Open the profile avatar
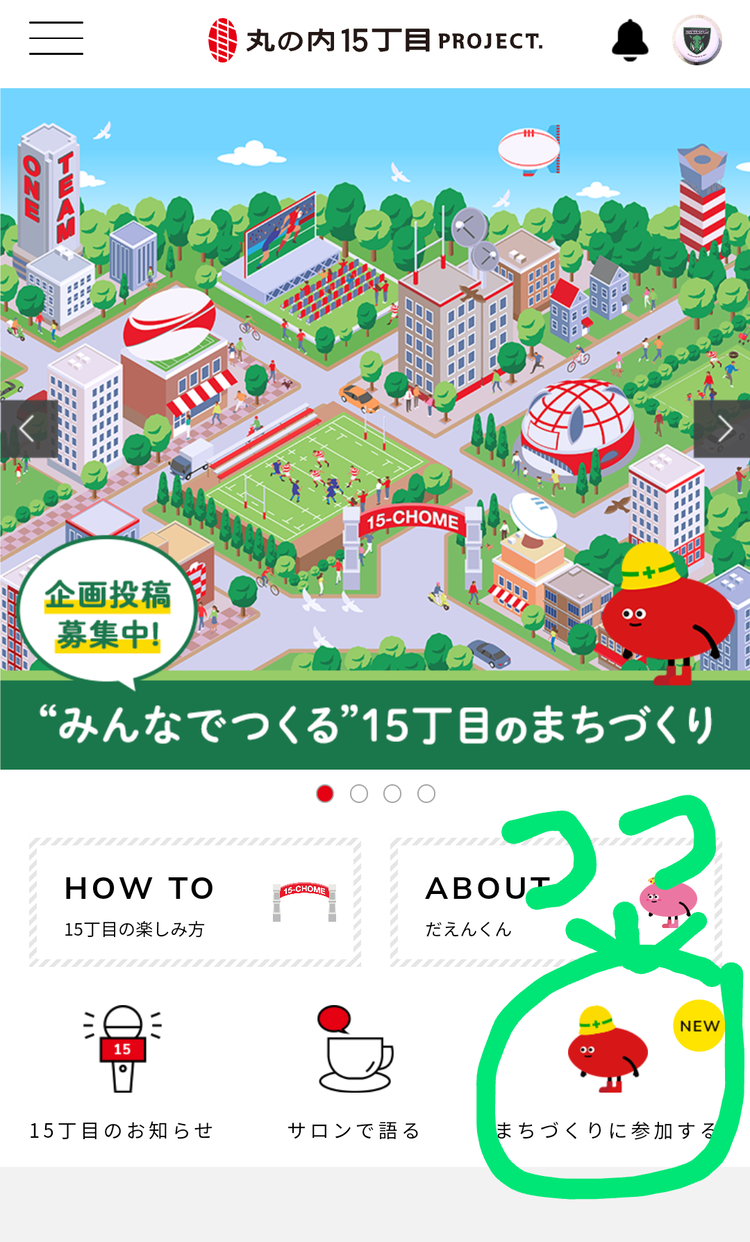This screenshot has width=750, height=1242. (x=697, y=40)
